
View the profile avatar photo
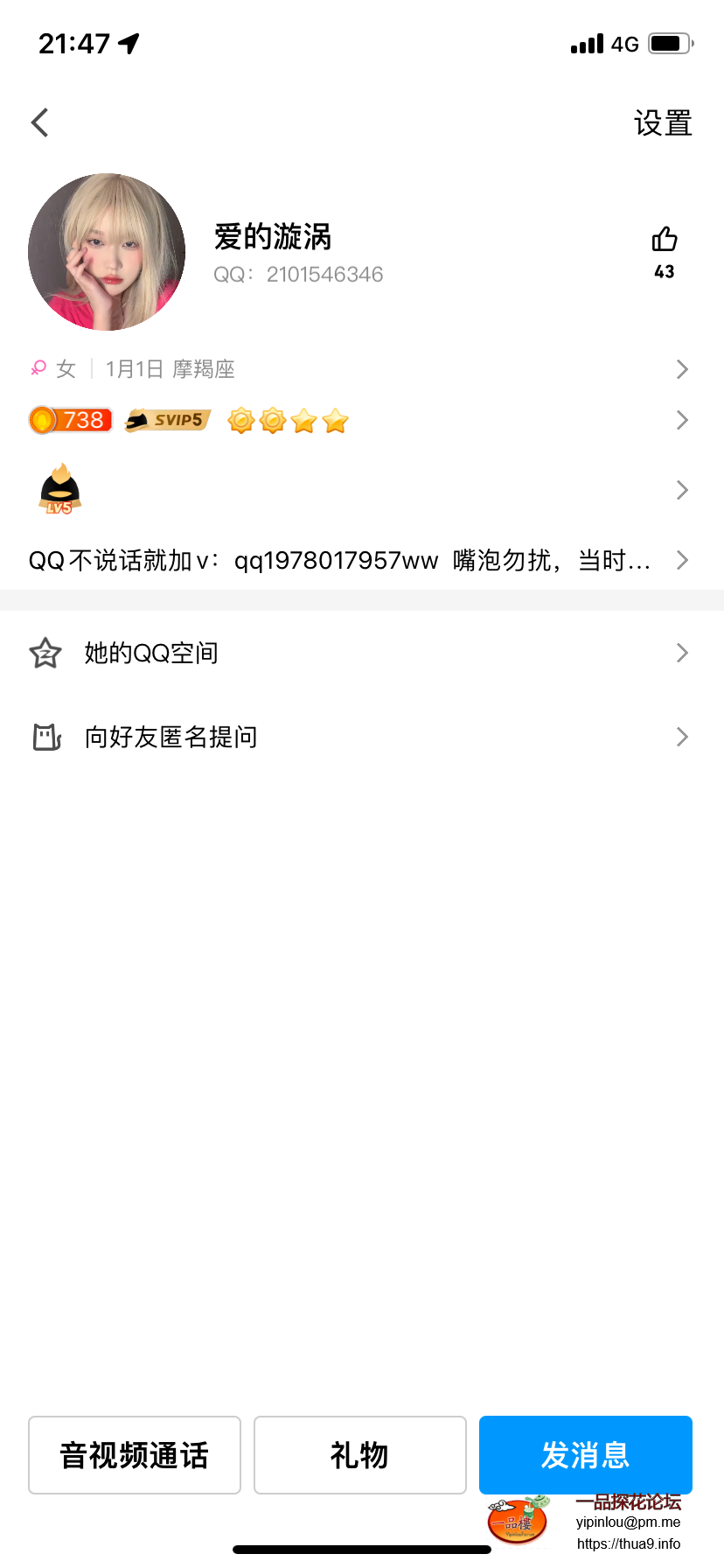107,252
